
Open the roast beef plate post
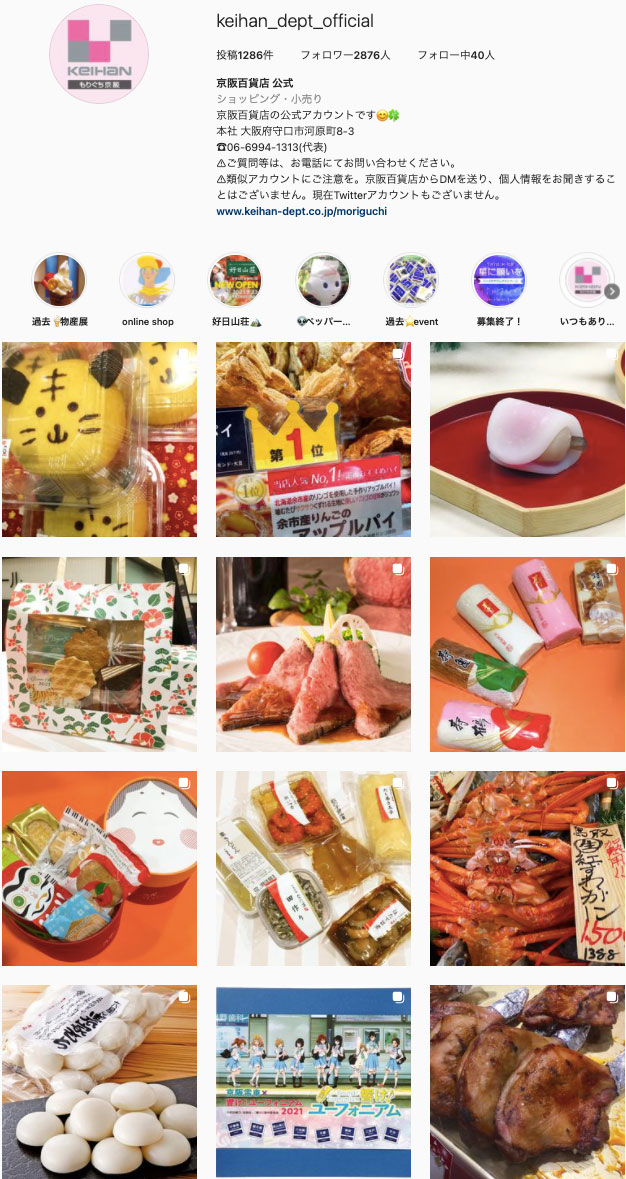pos(313,654)
